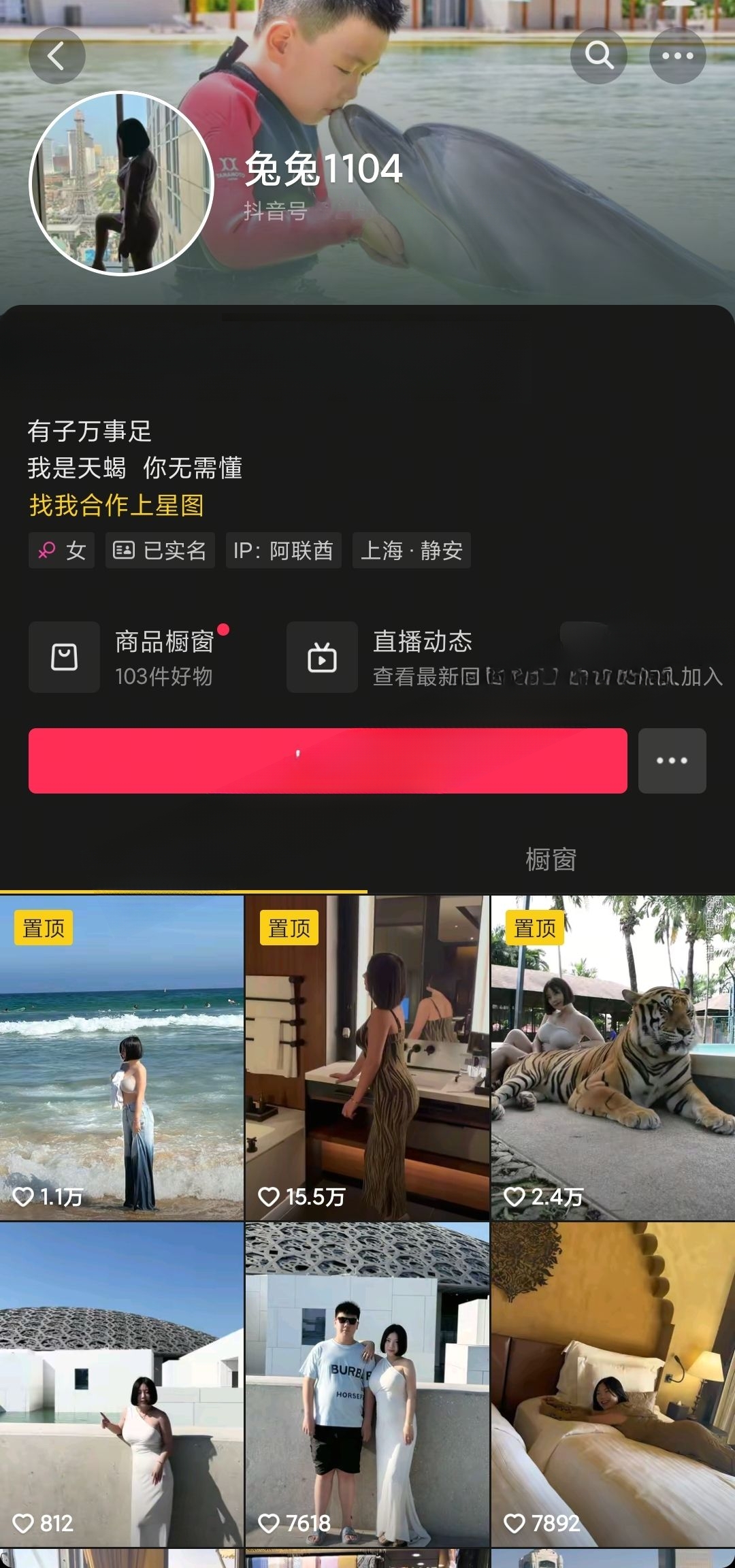The image size is (735, 1568).
Task: Open the top-right overflow menu
Action: [x=677, y=56]
